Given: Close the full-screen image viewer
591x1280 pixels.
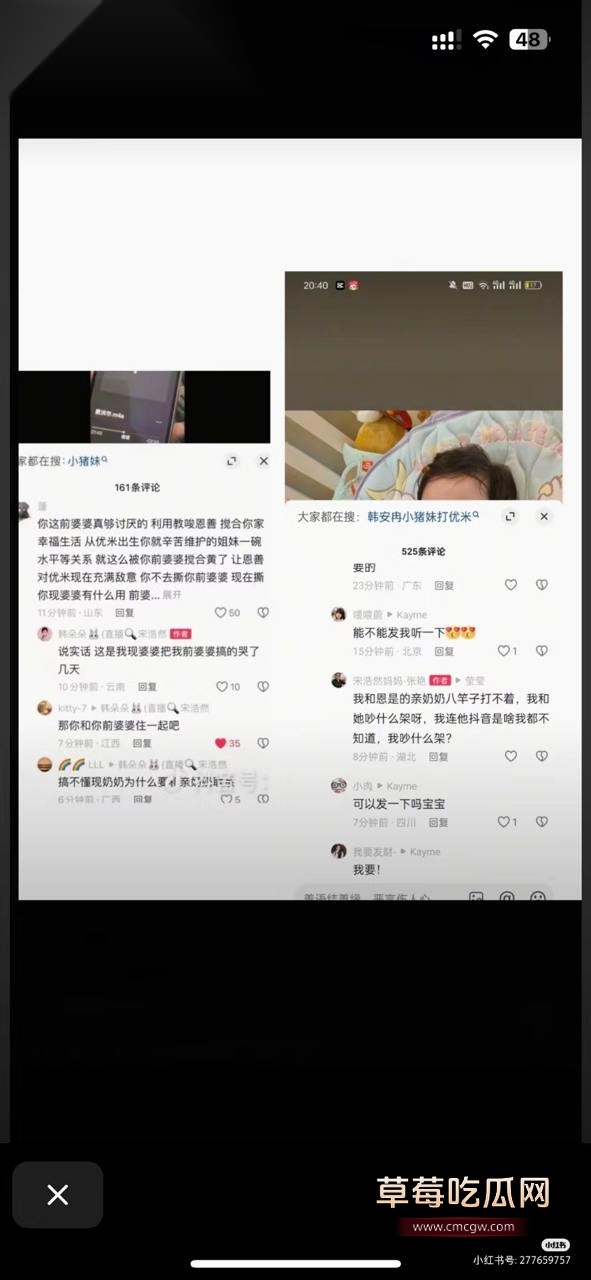Looking at the screenshot, I should (x=58, y=1194).
